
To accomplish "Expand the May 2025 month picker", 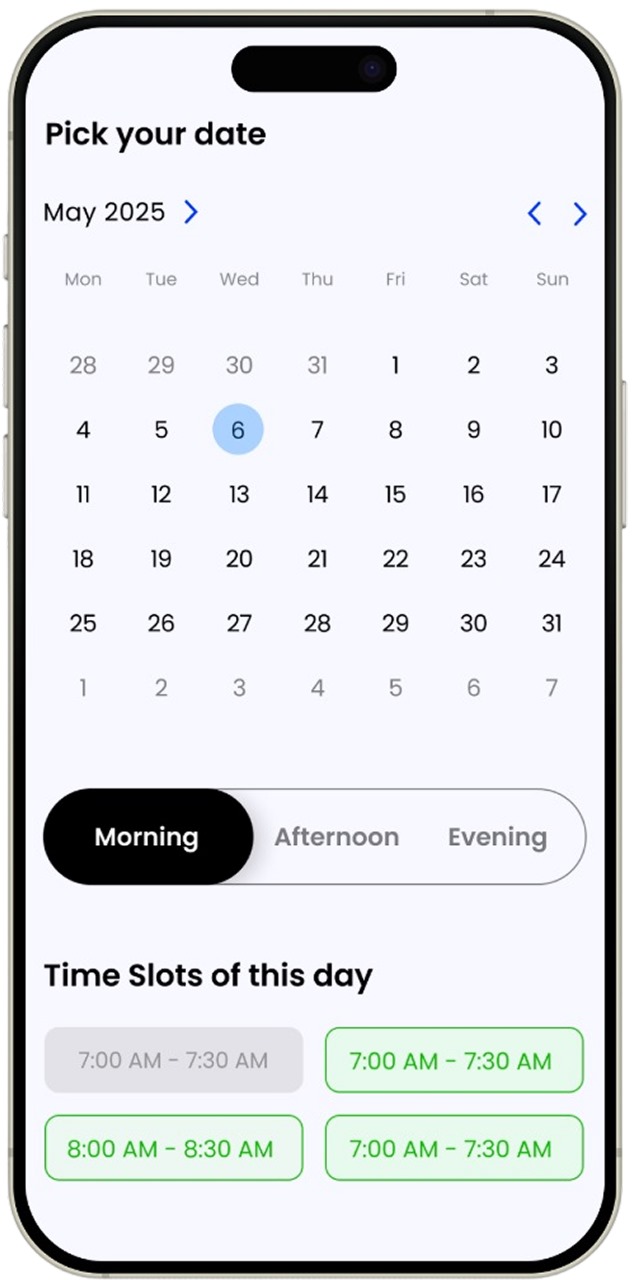I will coord(191,212).
